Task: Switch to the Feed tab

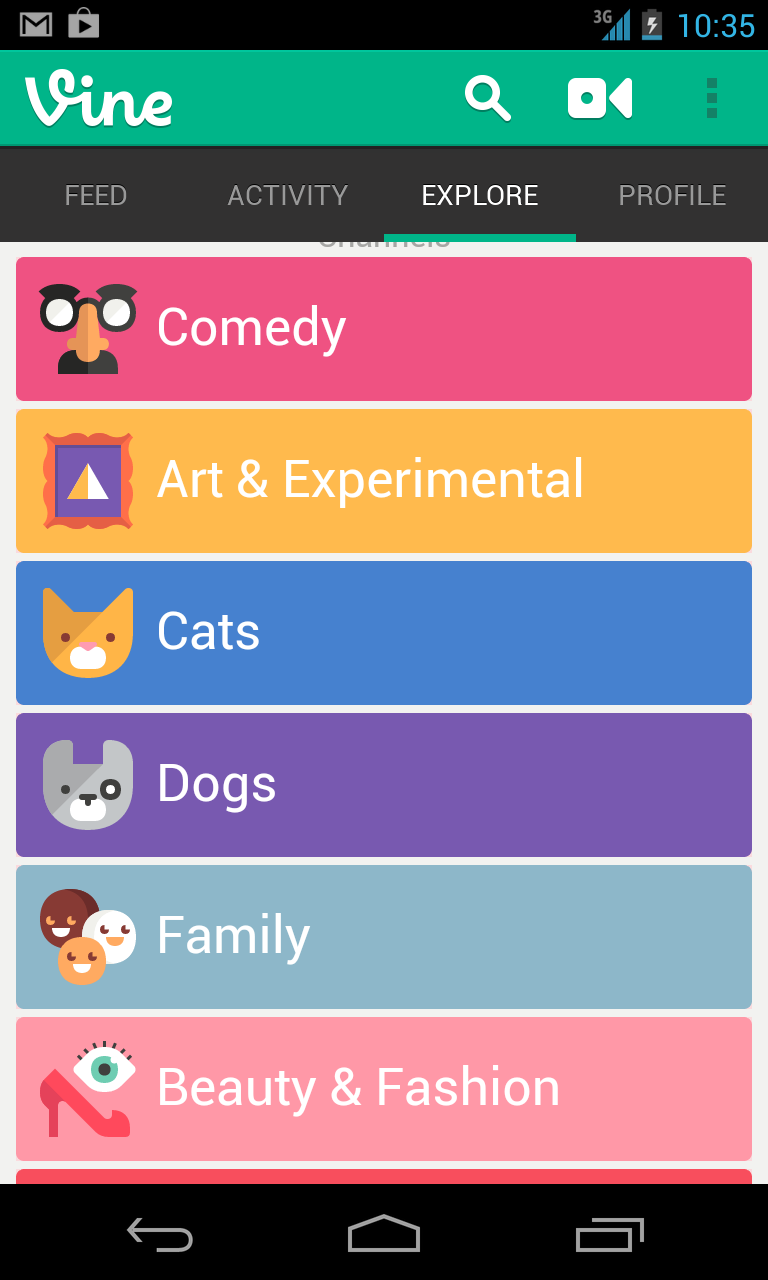Action: point(96,195)
